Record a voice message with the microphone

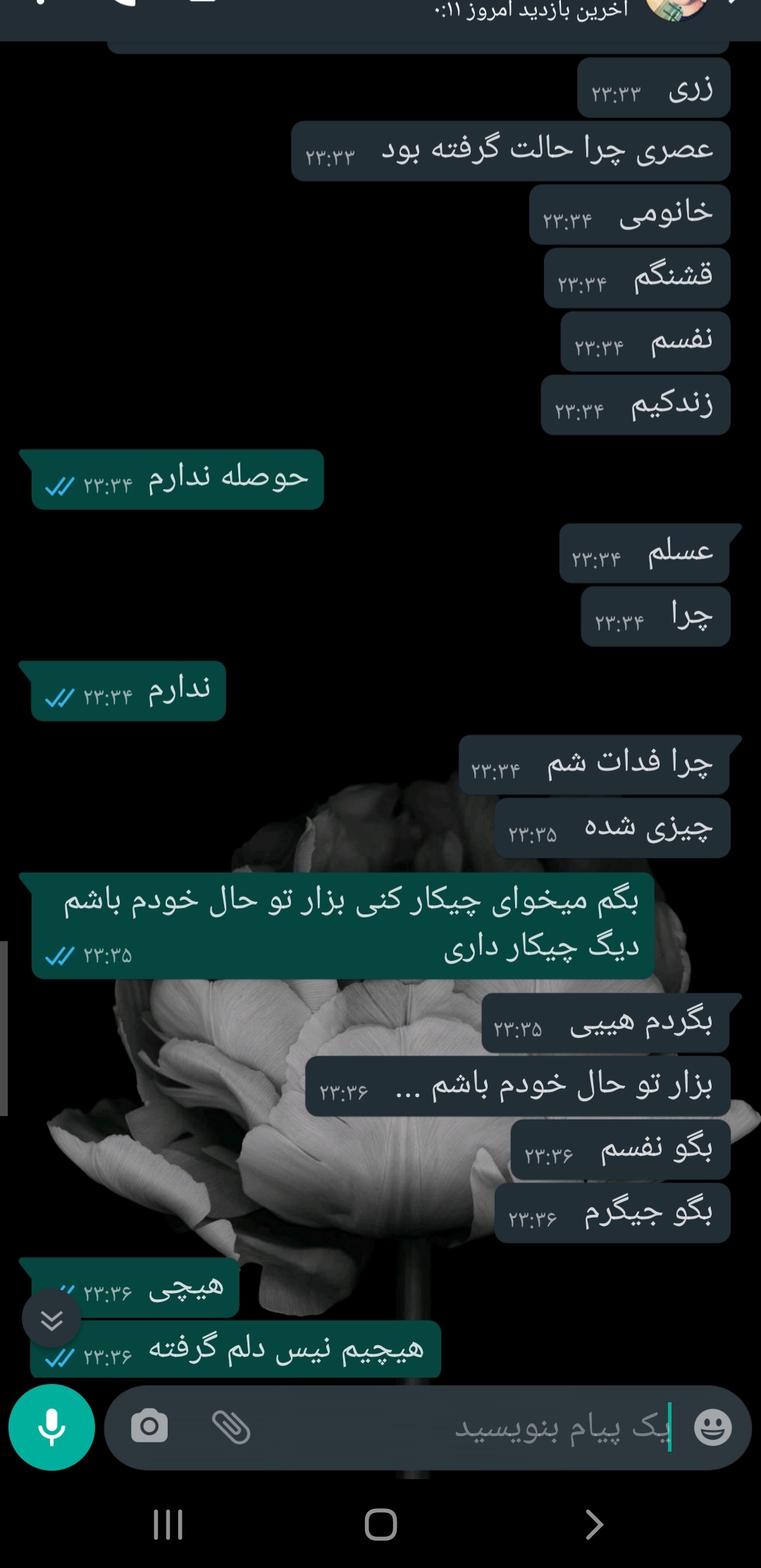(51, 1427)
